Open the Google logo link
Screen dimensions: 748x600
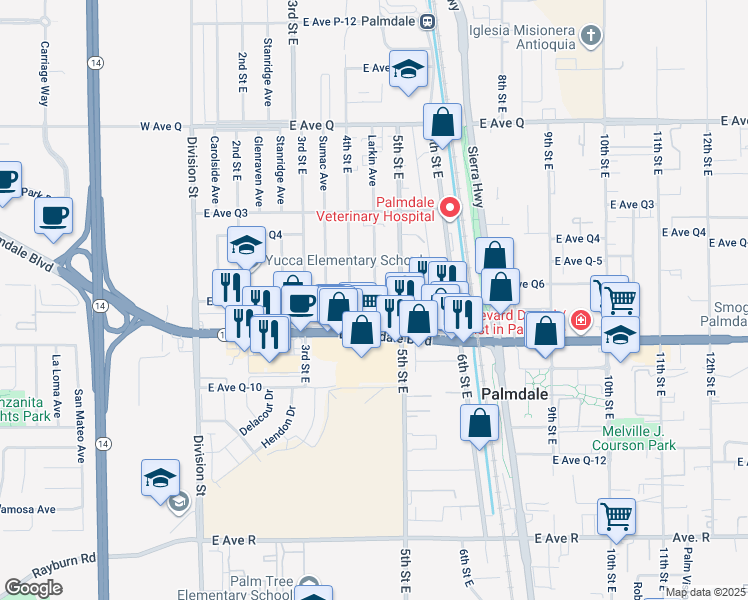[x=33, y=588]
